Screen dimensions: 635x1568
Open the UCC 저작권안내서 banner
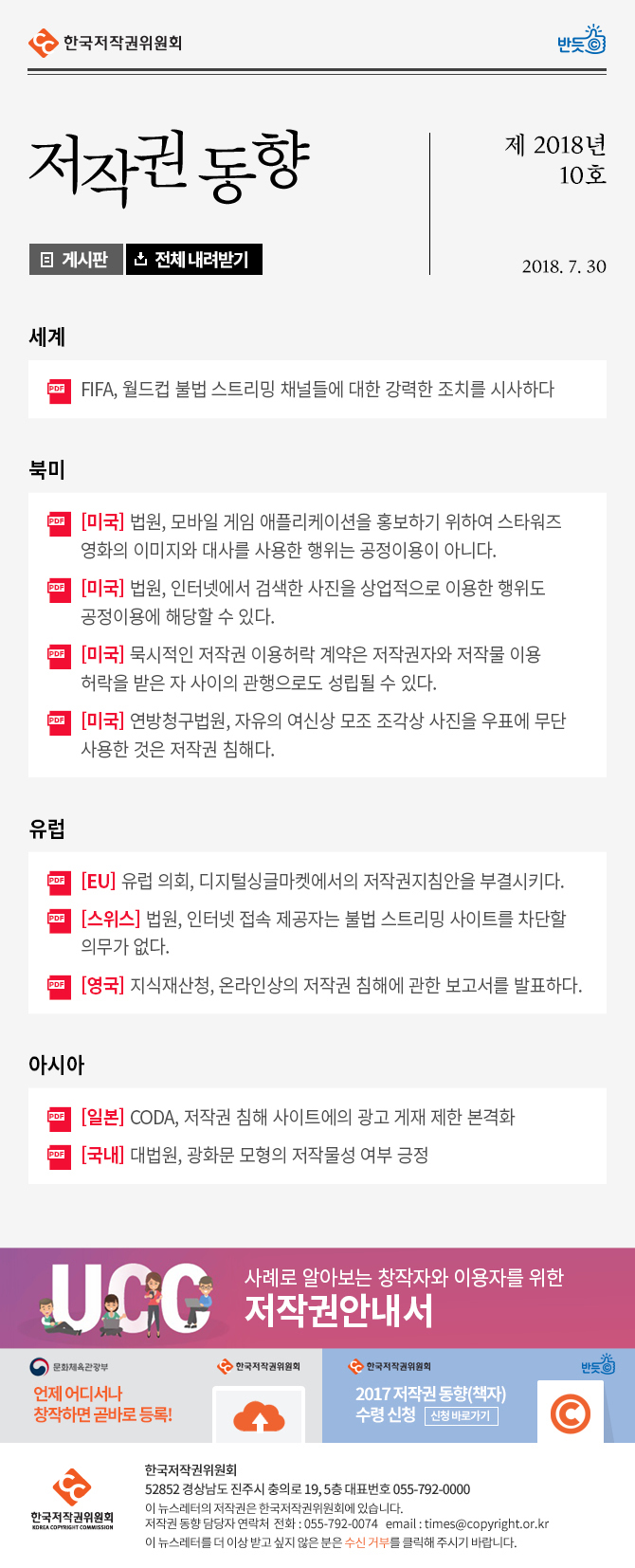pos(317,1299)
